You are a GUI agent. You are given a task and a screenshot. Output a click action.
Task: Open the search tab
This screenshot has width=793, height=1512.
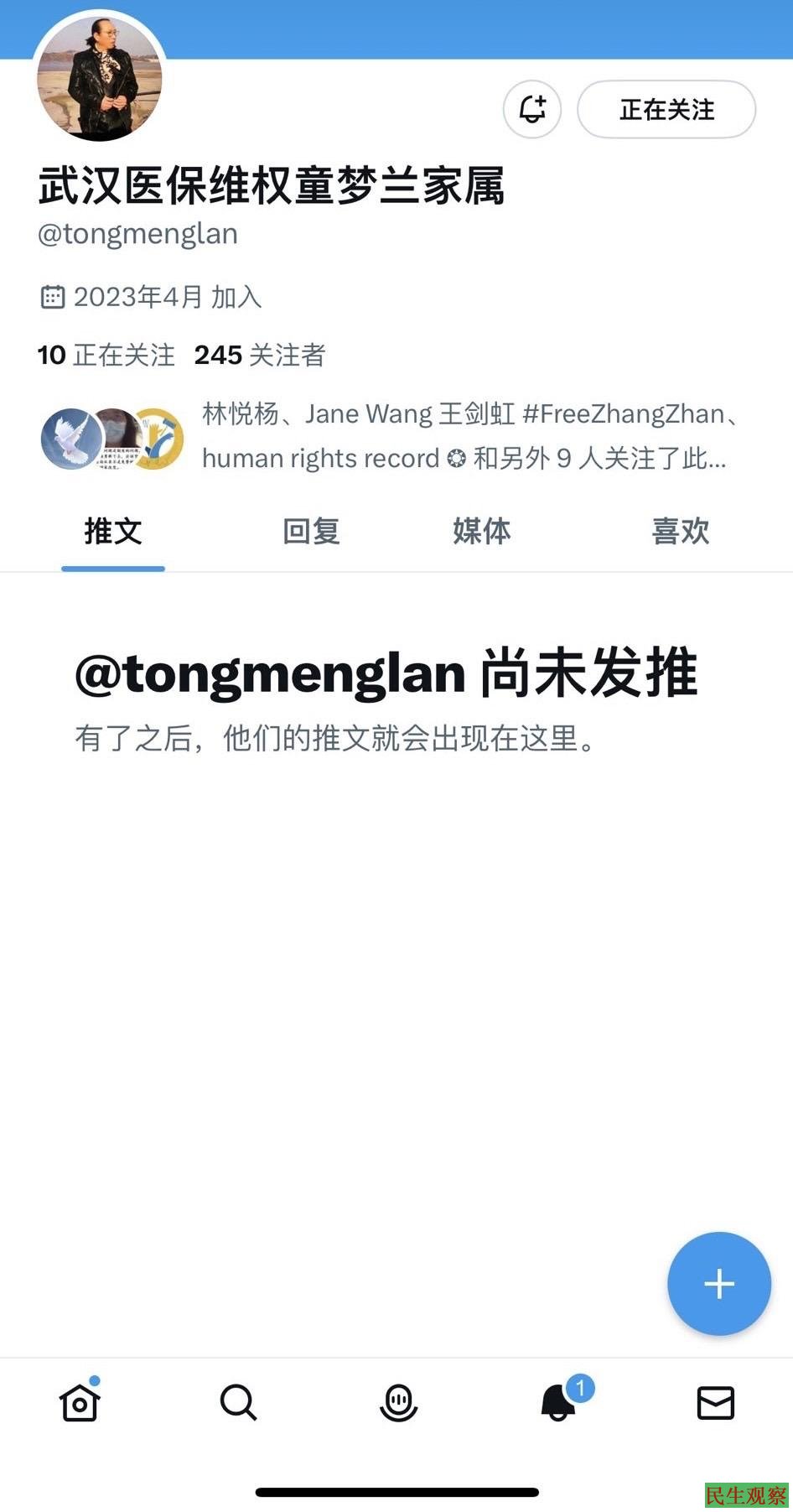click(238, 1402)
